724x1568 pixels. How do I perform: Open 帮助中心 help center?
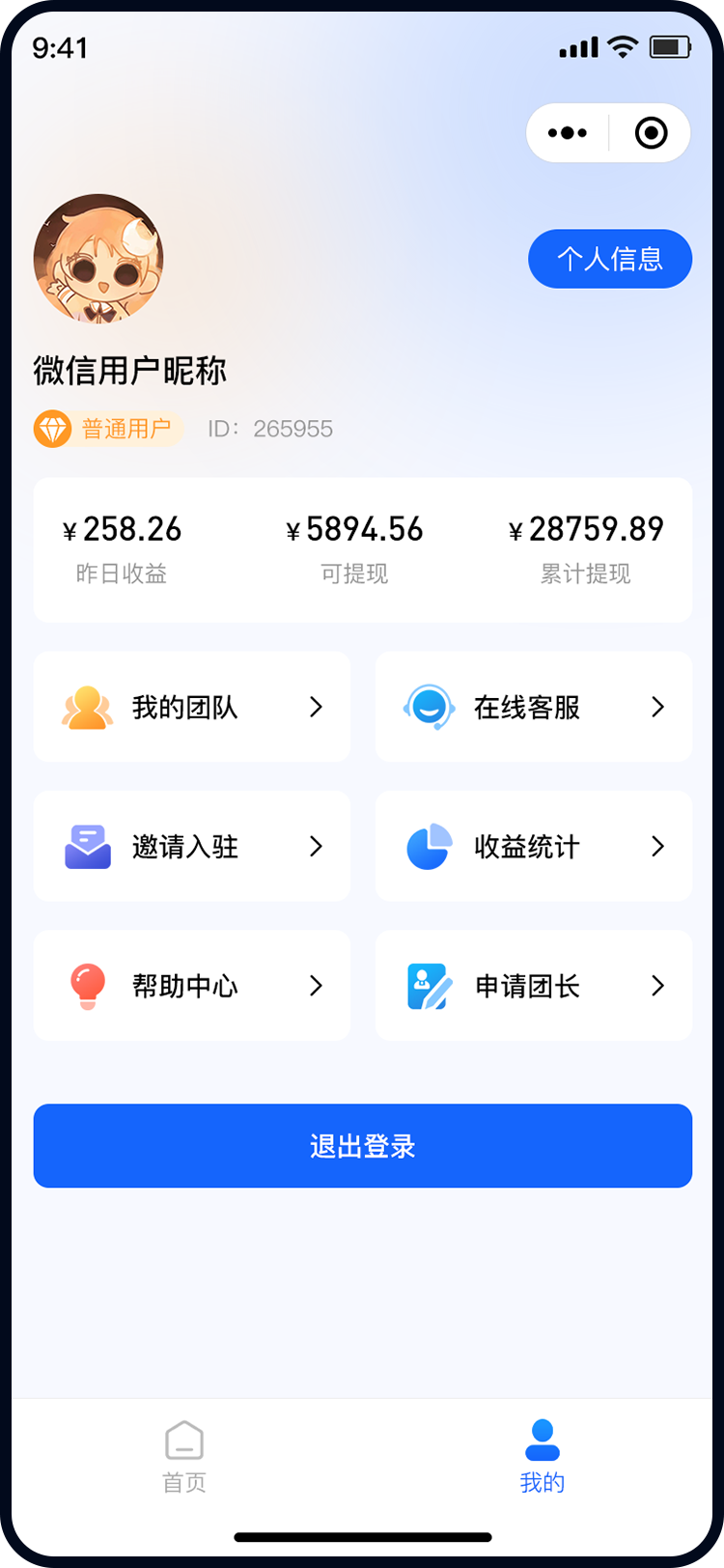[191, 986]
